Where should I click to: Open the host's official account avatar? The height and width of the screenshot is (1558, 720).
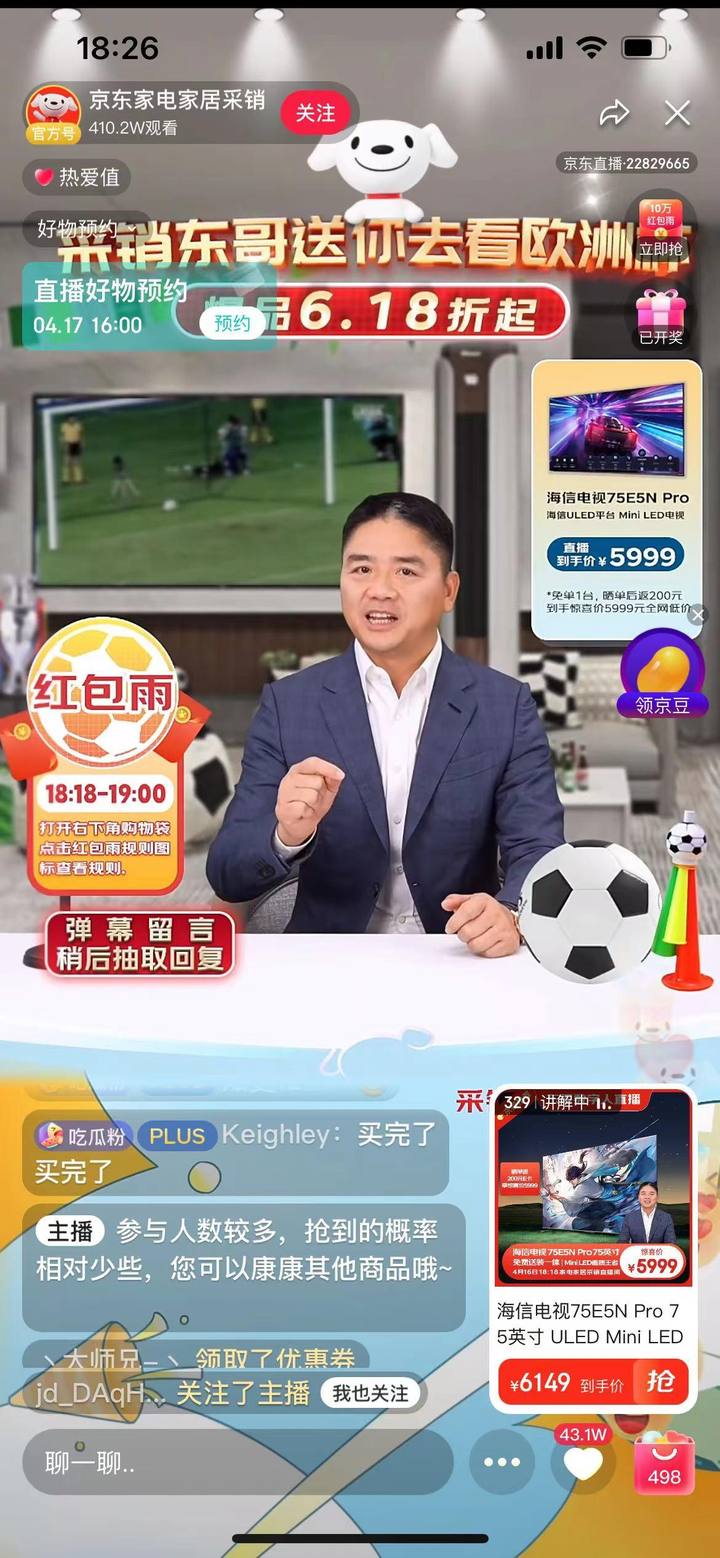[52, 112]
